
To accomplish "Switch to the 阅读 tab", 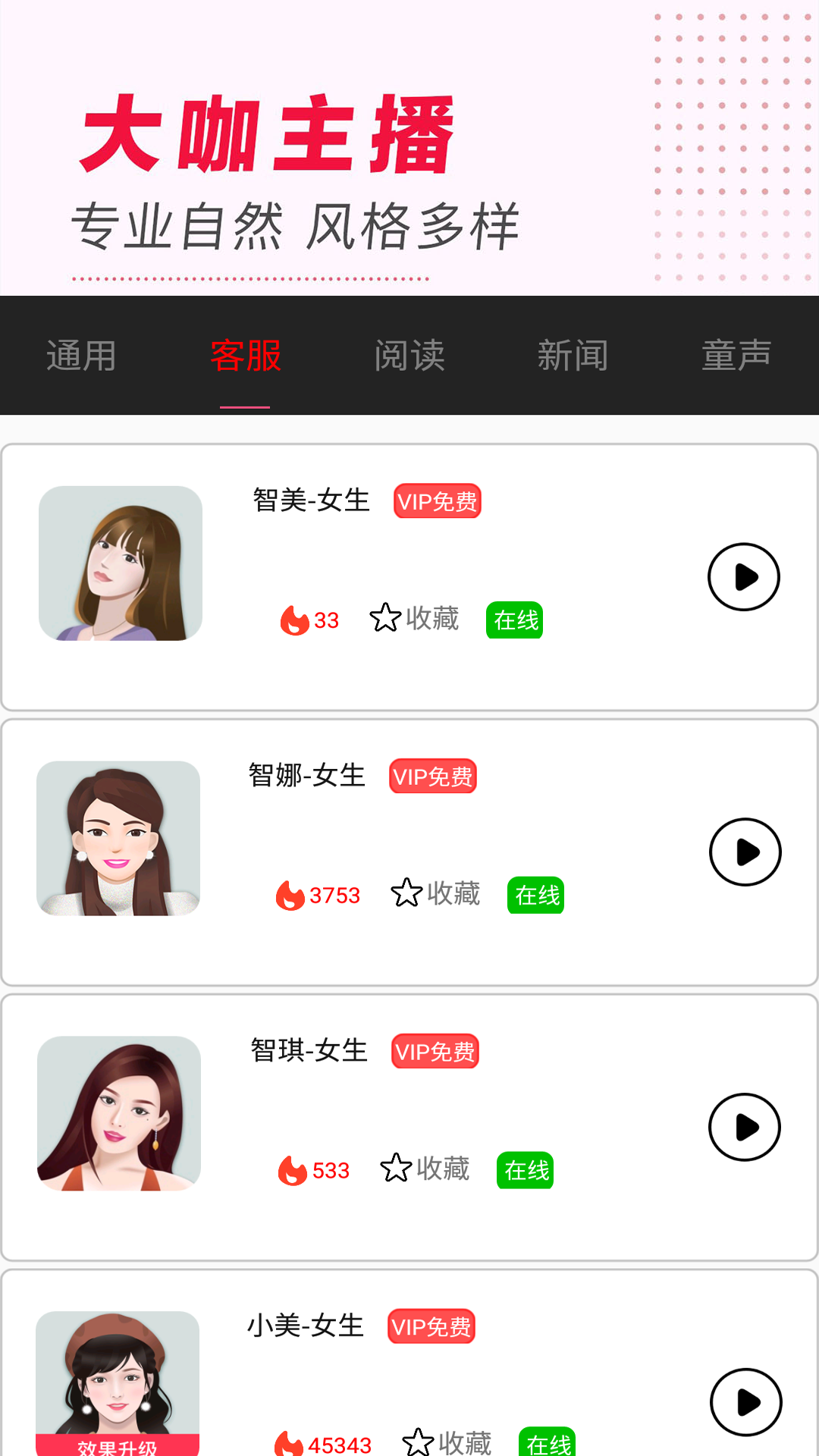I will (410, 355).
